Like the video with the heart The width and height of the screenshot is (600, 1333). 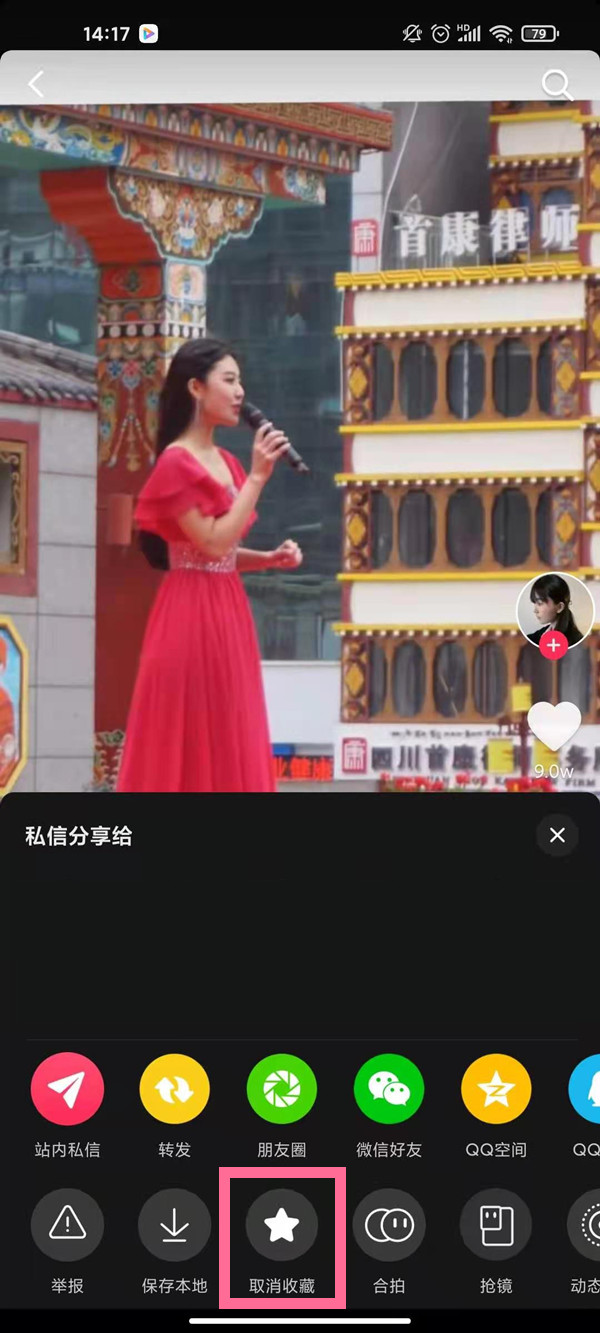pos(554,727)
